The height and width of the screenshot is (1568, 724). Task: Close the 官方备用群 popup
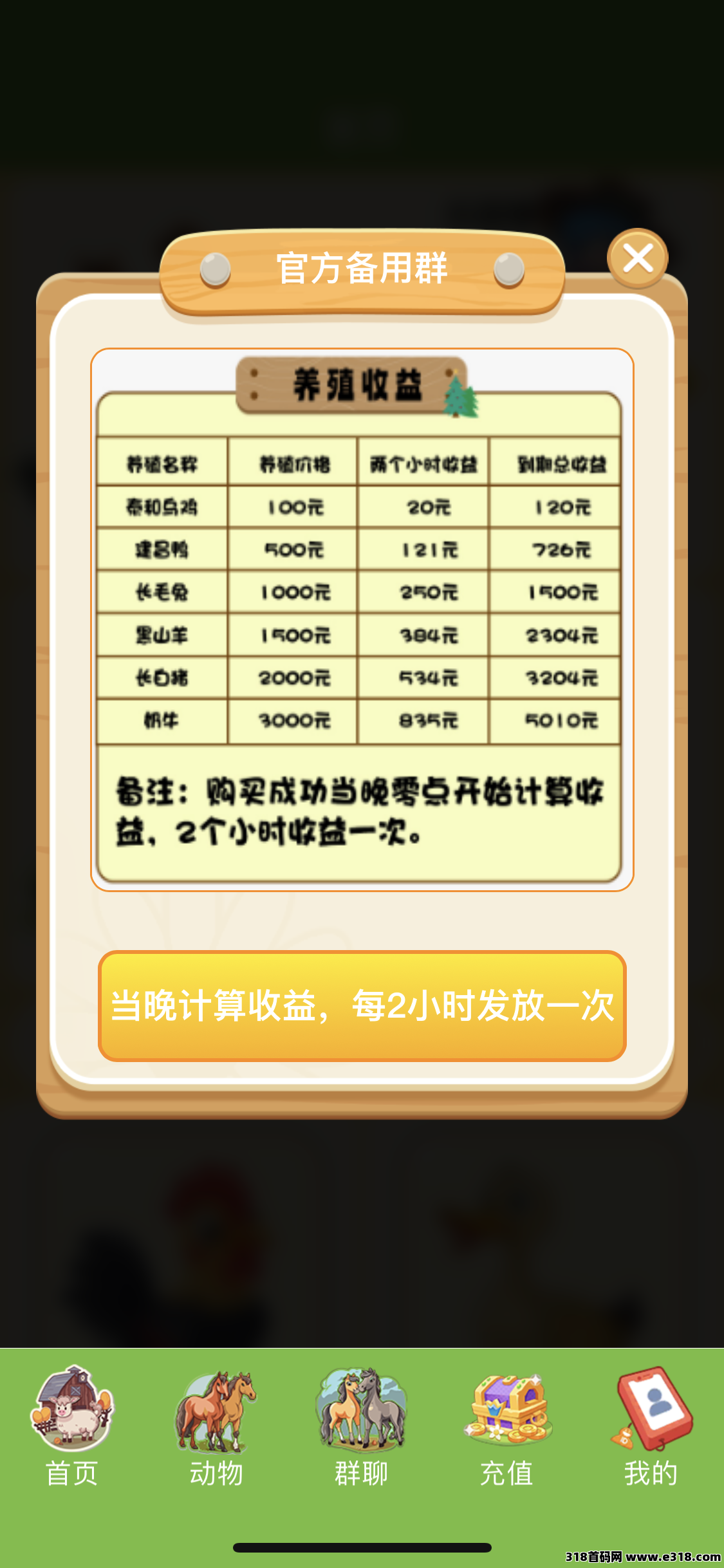point(637,258)
